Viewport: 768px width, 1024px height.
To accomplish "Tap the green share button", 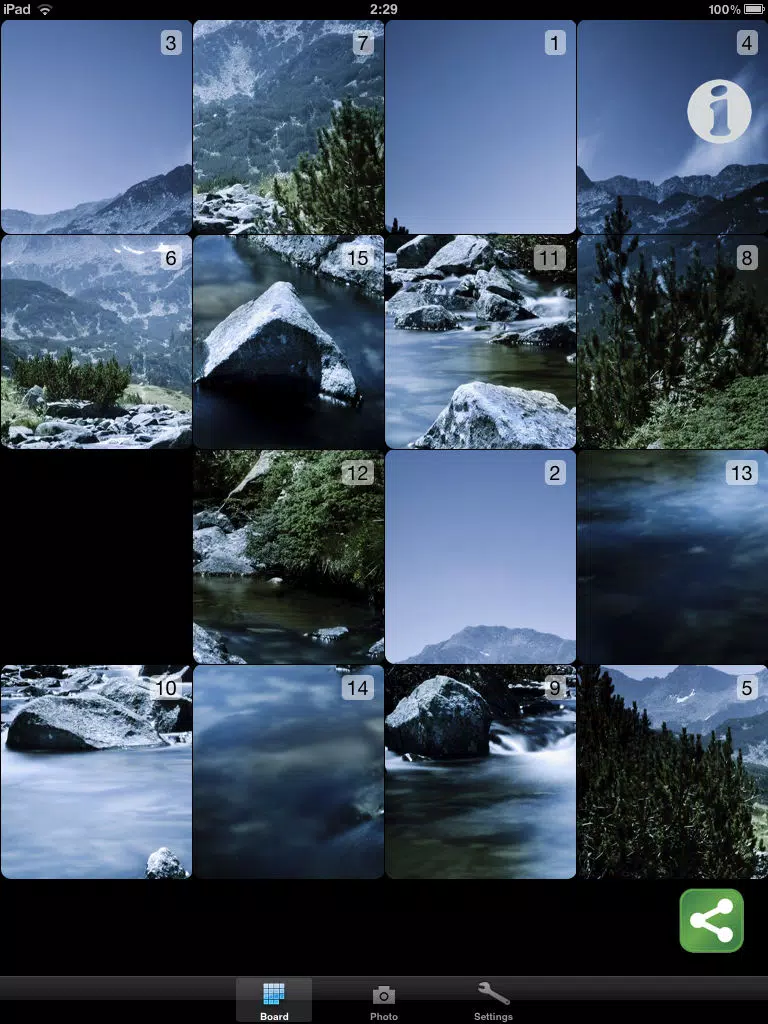I will [711, 920].
